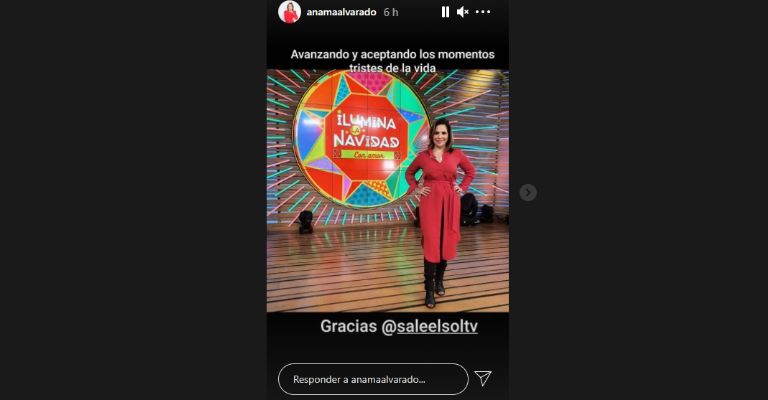Unmute the story sound
This screenshot has width=768, height=400.
[463, 12]
